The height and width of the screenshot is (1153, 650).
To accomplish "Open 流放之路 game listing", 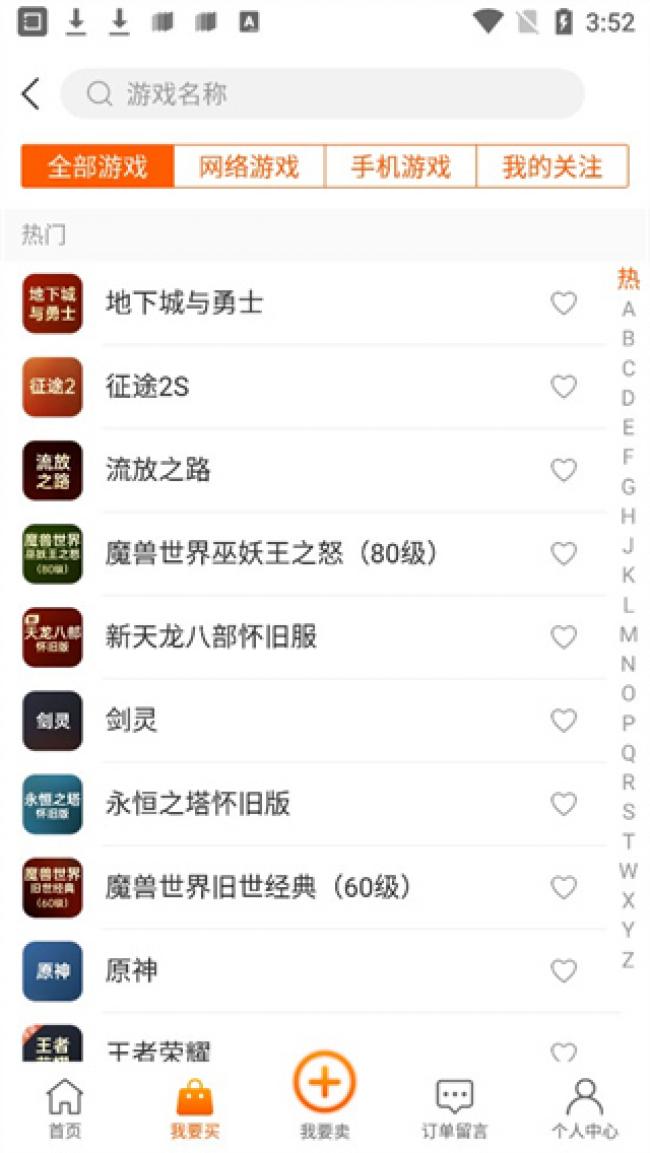I will coord(158,470).
